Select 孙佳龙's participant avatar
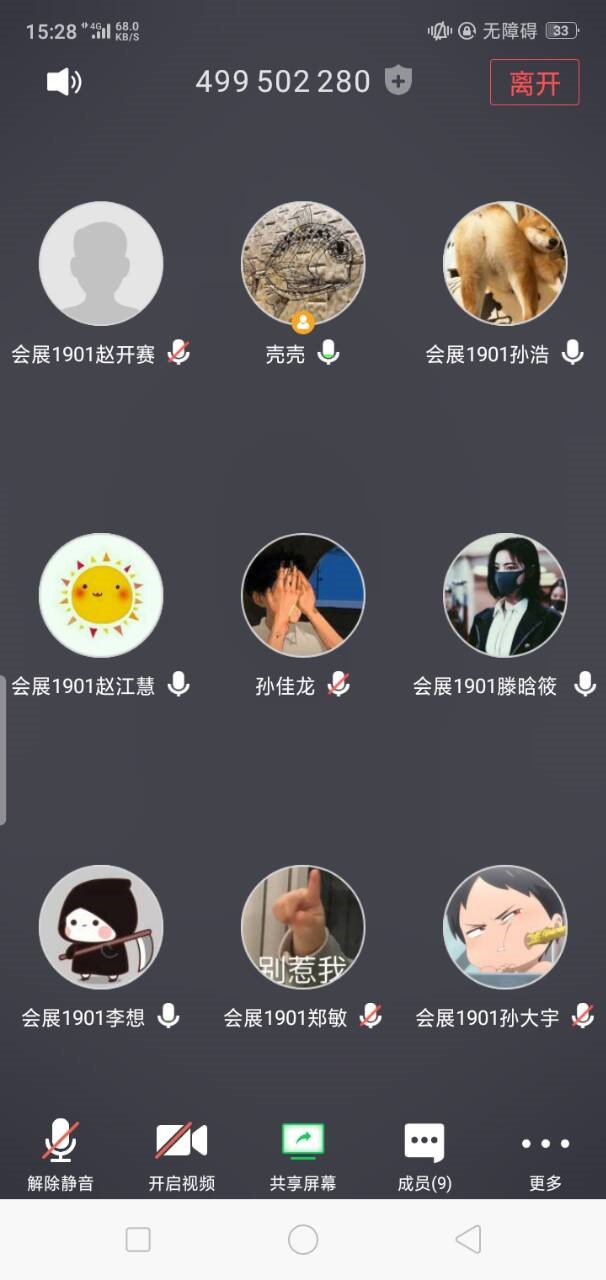Viewport: 606px width, 1280px height. 303,596
